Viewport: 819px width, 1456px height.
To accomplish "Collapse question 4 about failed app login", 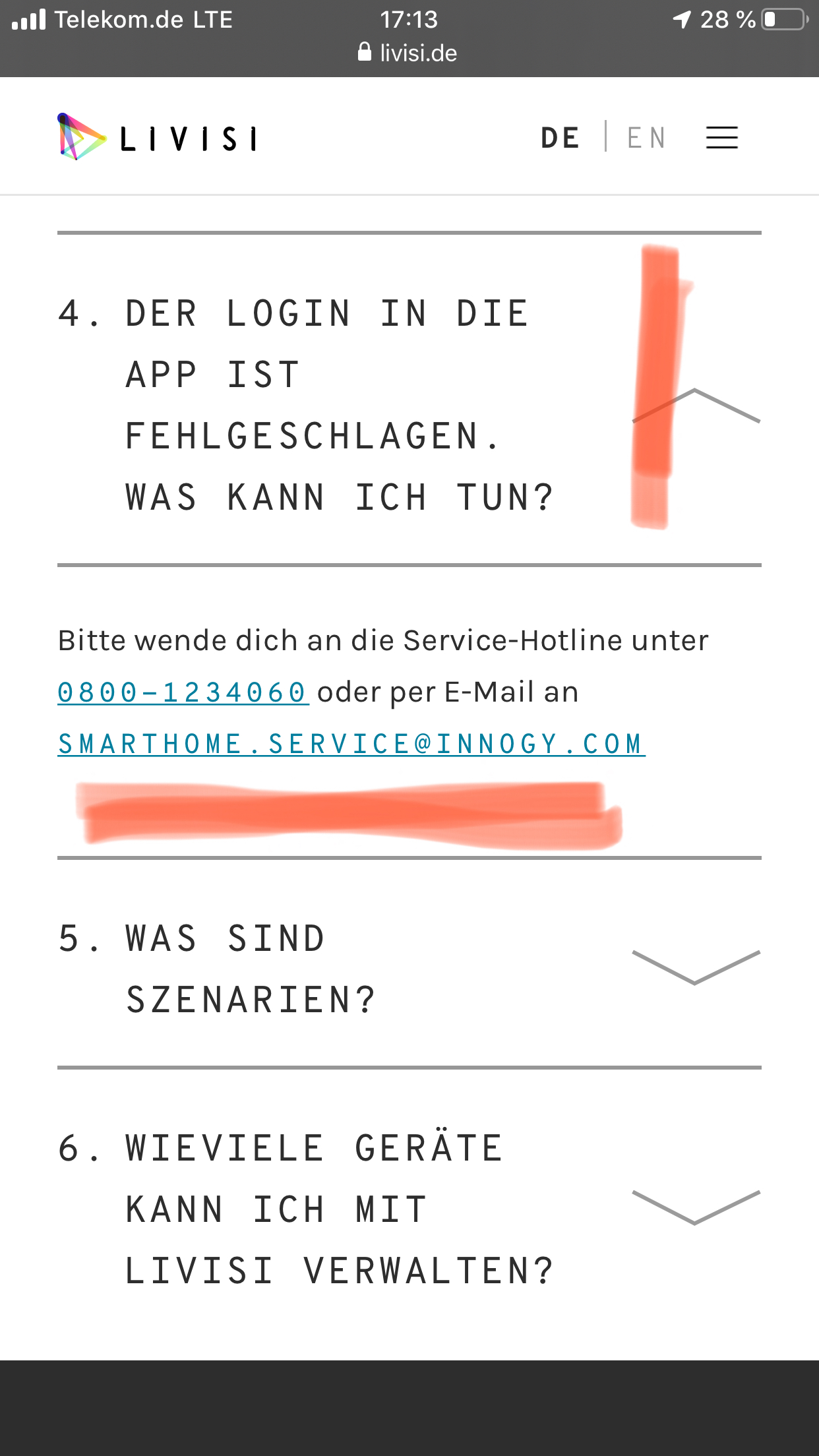I will coord(696,406).
